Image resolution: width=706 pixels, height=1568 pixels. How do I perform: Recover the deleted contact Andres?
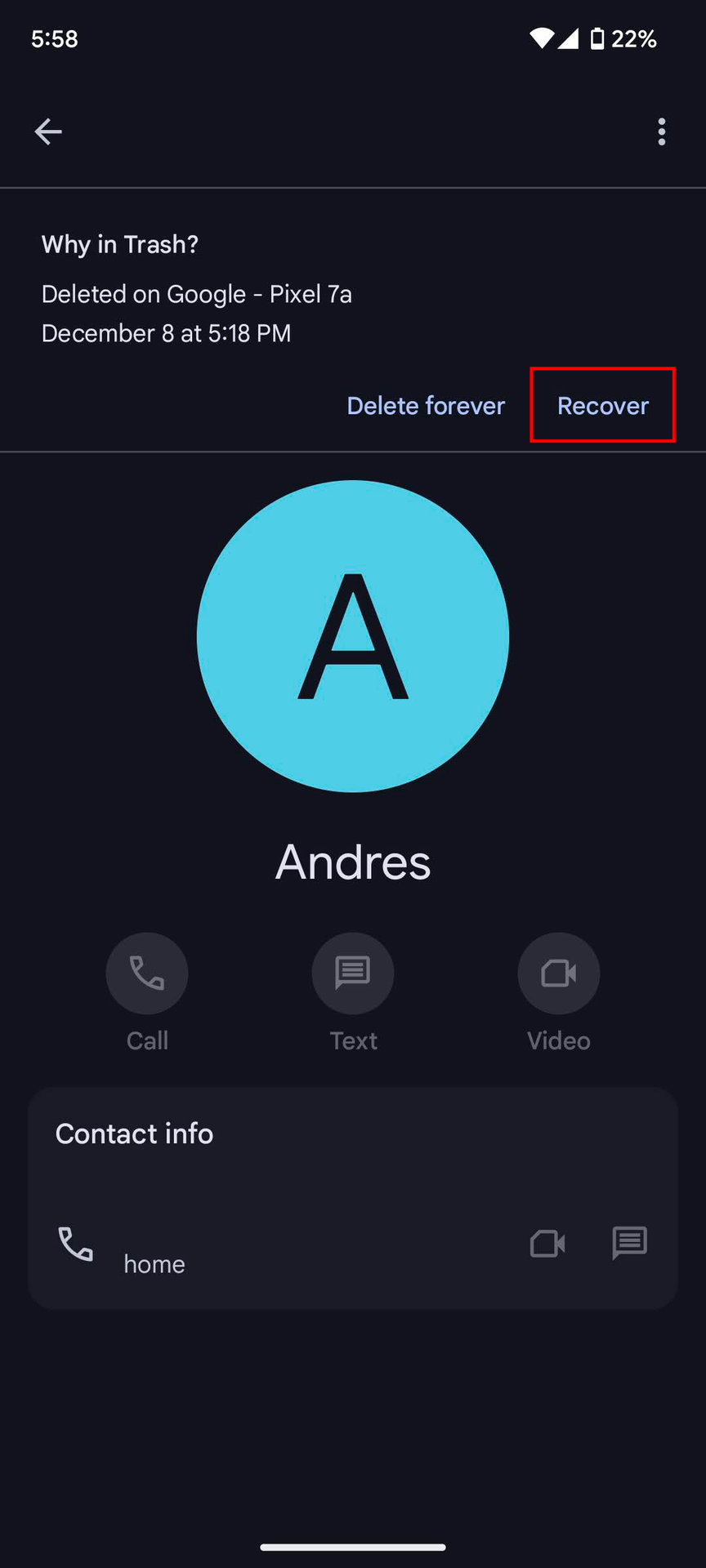[x=602, y=406]
